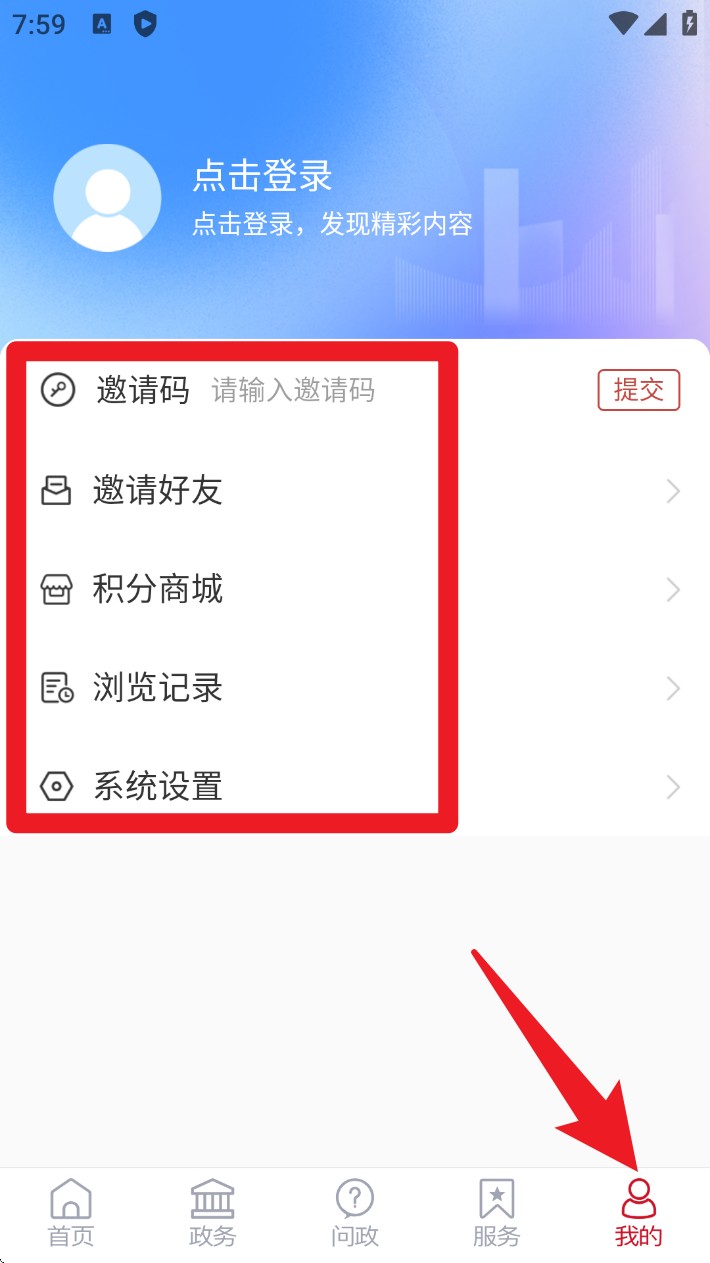Open the 问政 tab
The image size is (710, 1263).
(355, 1212)
